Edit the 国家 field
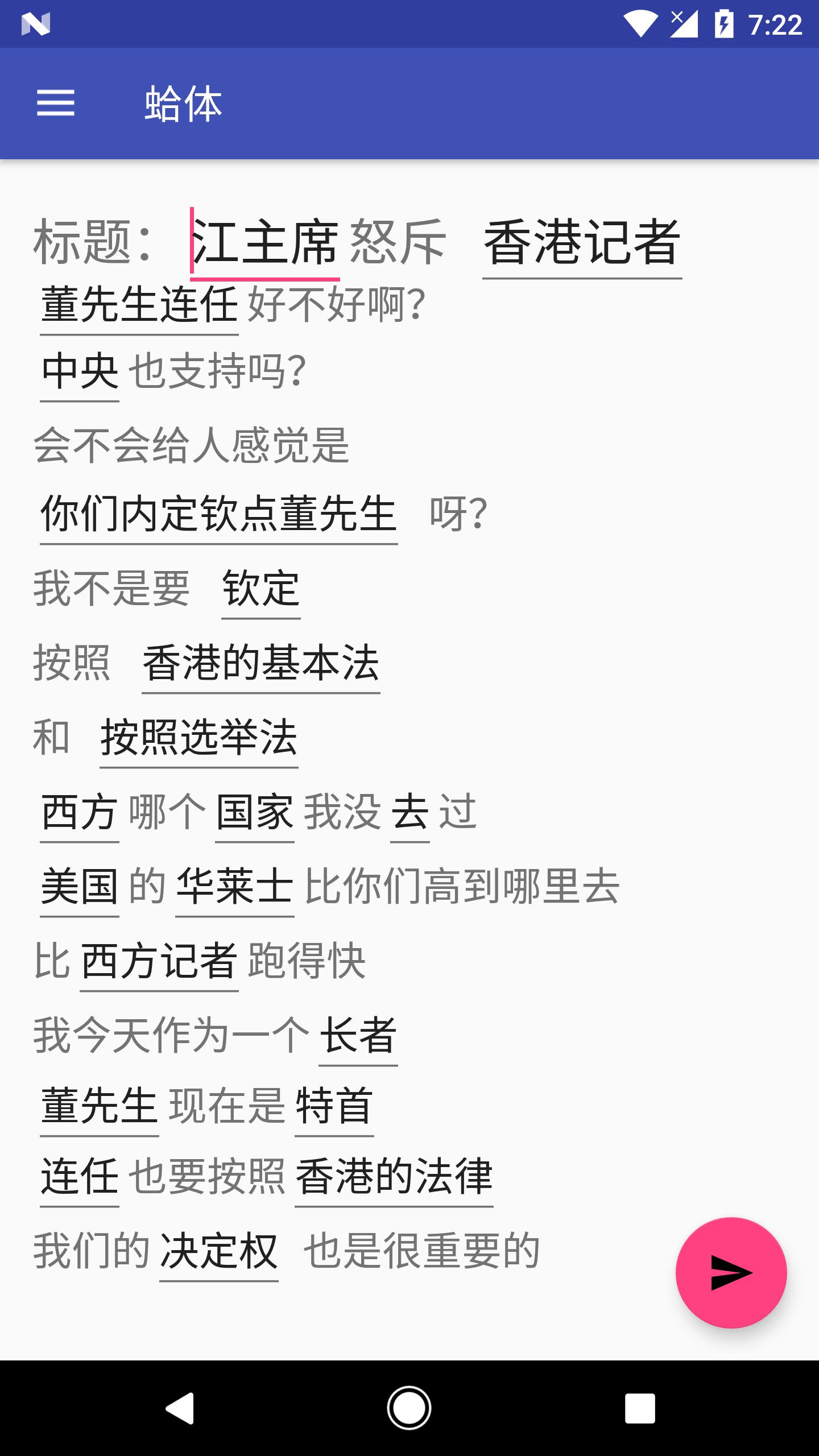This screenshot has width=819, height=1456. [x=255, y=812]
